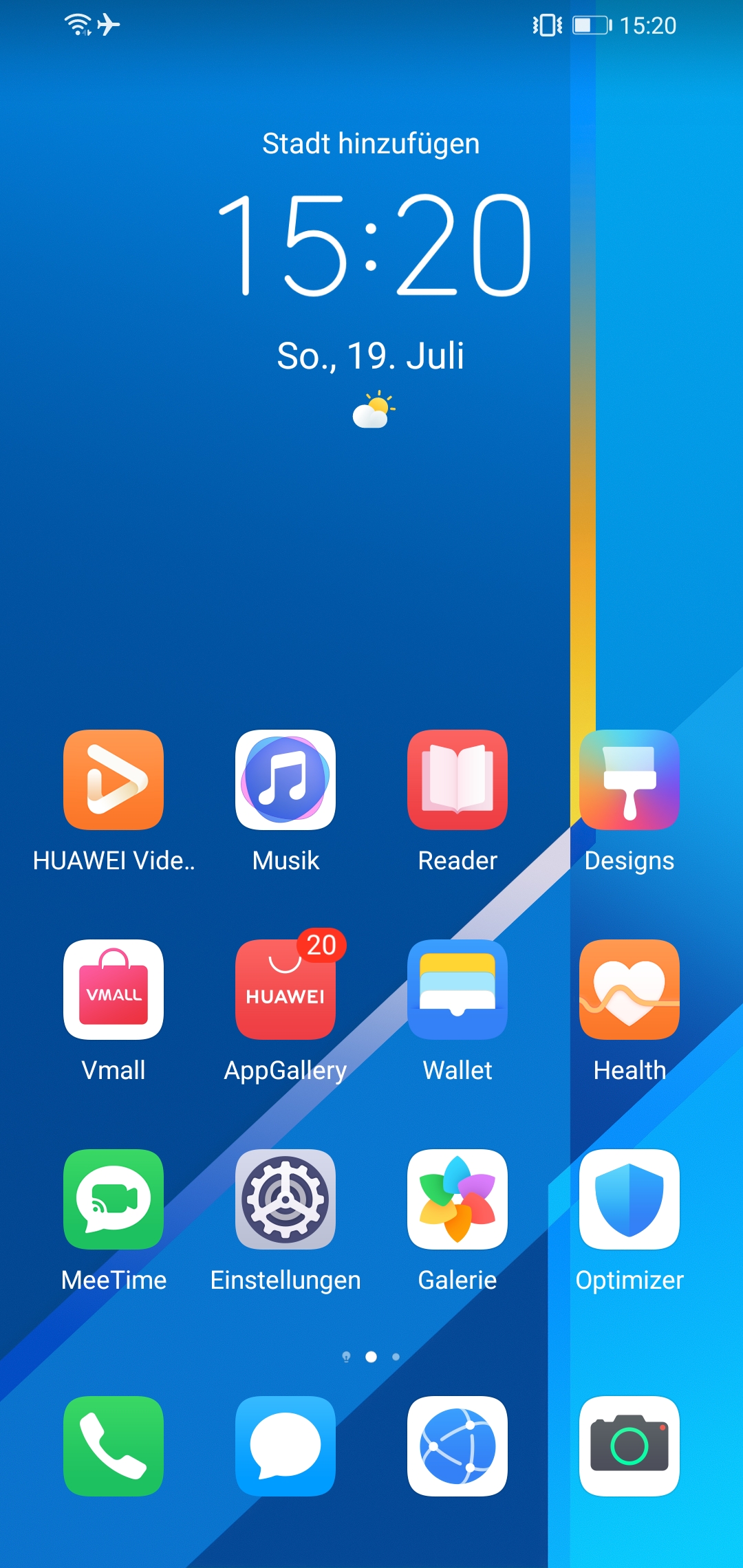Image resolution: width=743 pixels, height=1568 pixels.
Task: Open Einstellungen settings
Action: point(286,1199)
